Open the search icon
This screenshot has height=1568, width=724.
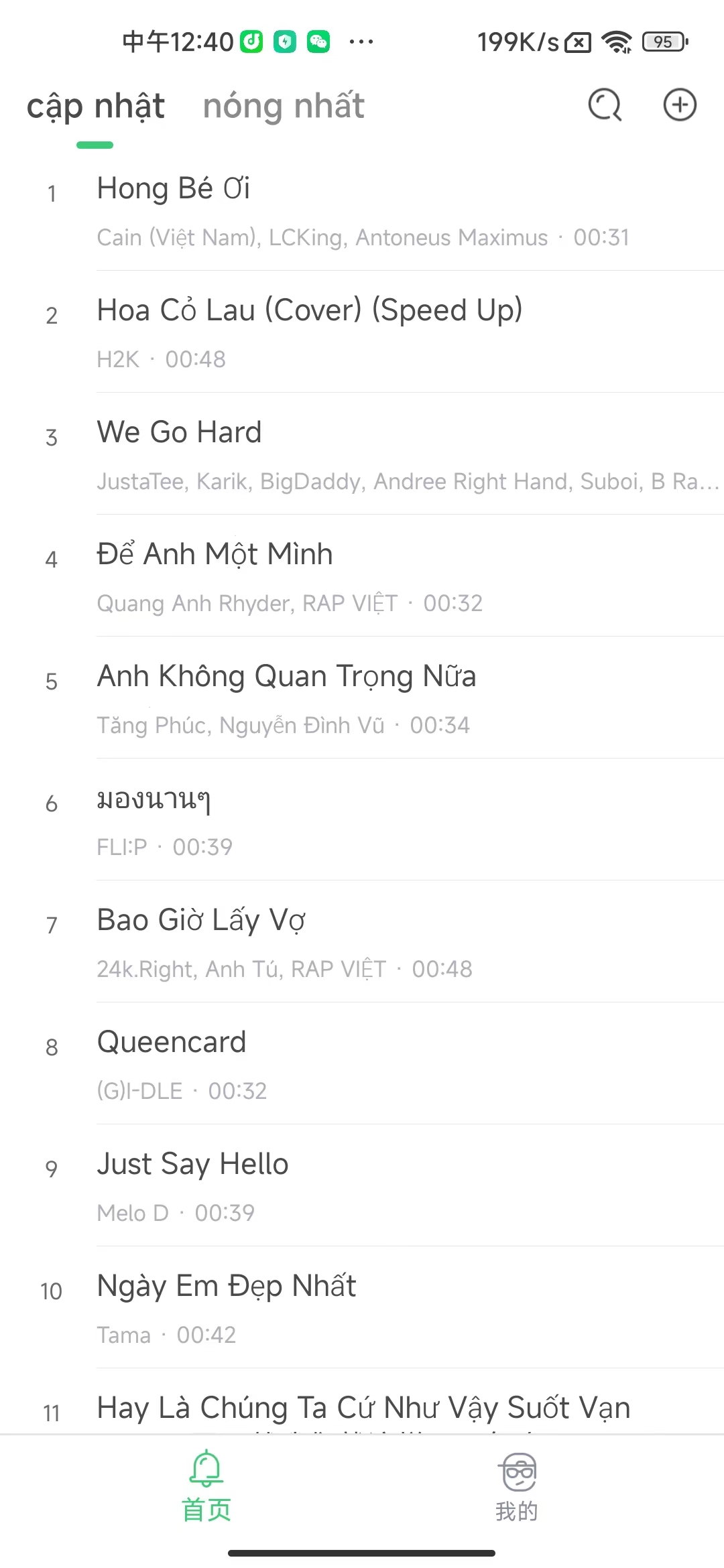605,105
